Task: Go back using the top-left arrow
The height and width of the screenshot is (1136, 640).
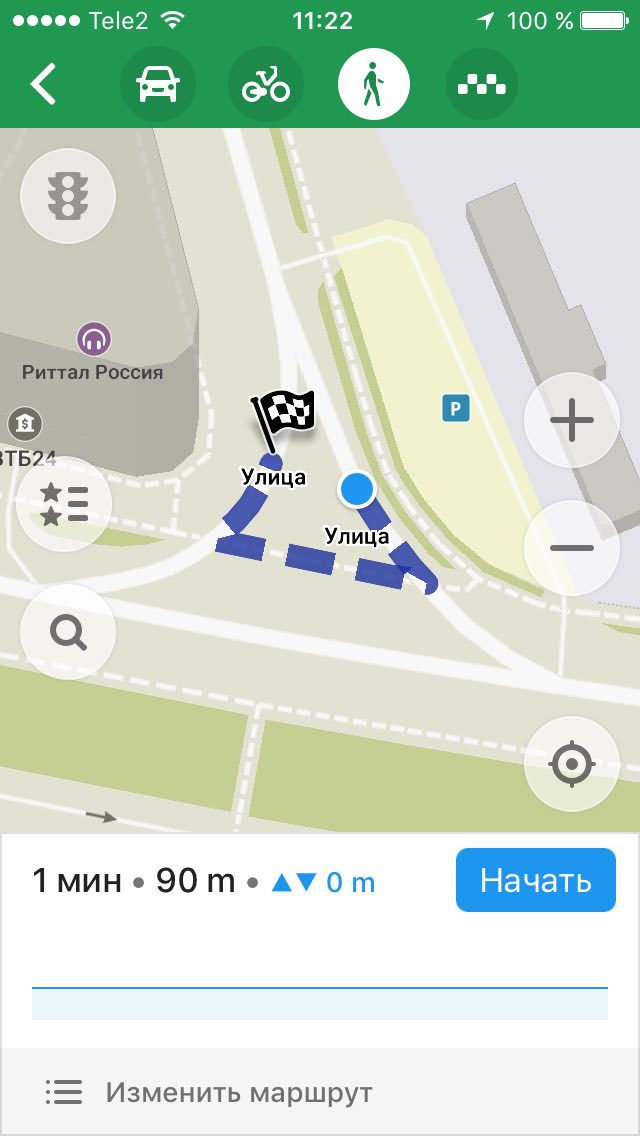Action: (44, 85)
